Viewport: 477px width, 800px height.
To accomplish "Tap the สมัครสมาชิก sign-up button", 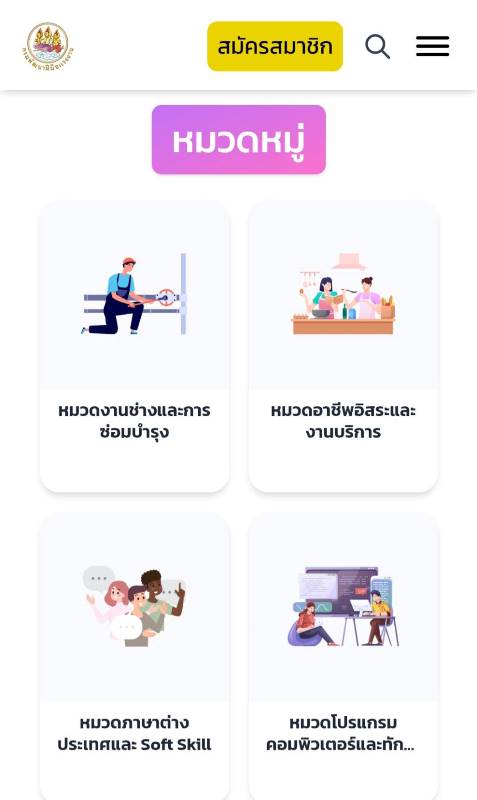I will [275, 46].
